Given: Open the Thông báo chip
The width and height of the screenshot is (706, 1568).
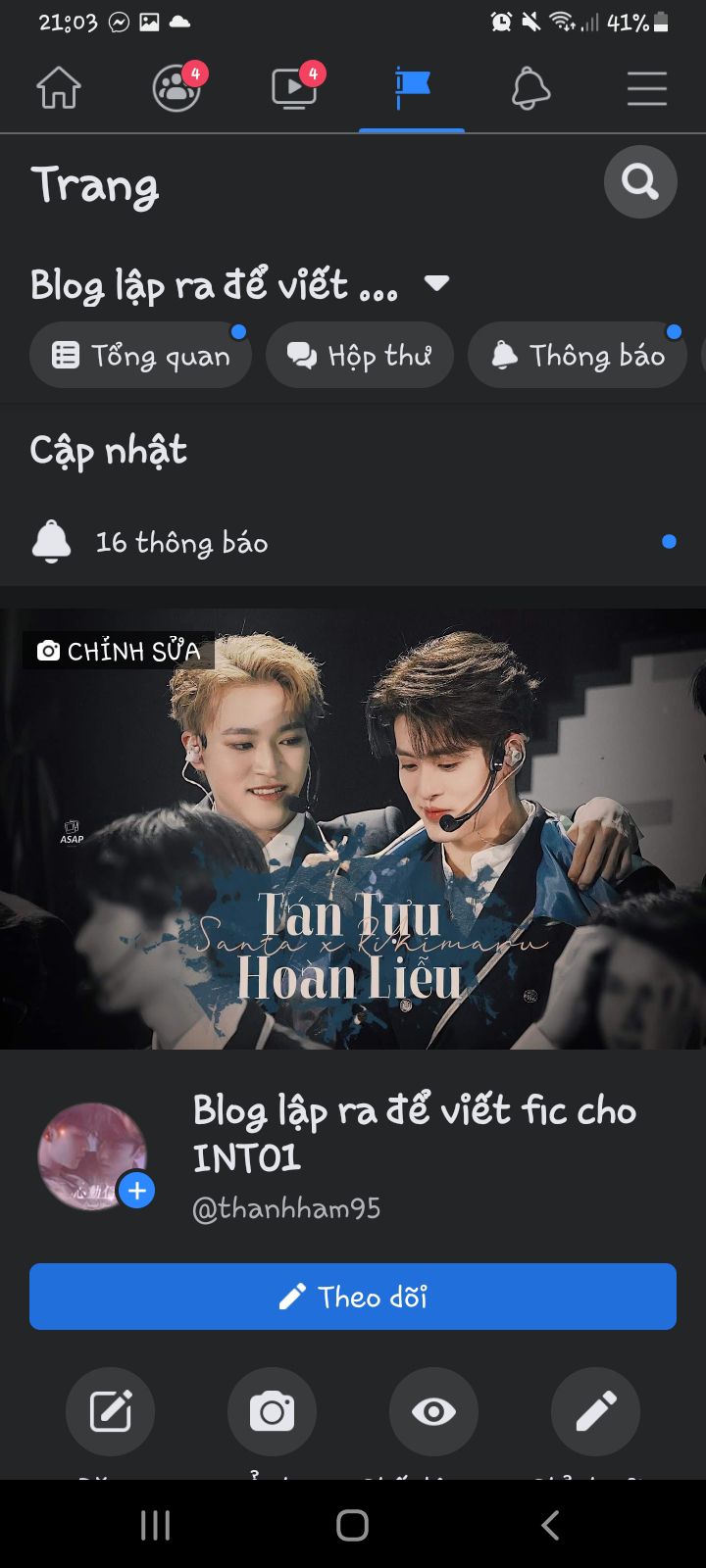Looking at the screenshot, I should (578, 356).
